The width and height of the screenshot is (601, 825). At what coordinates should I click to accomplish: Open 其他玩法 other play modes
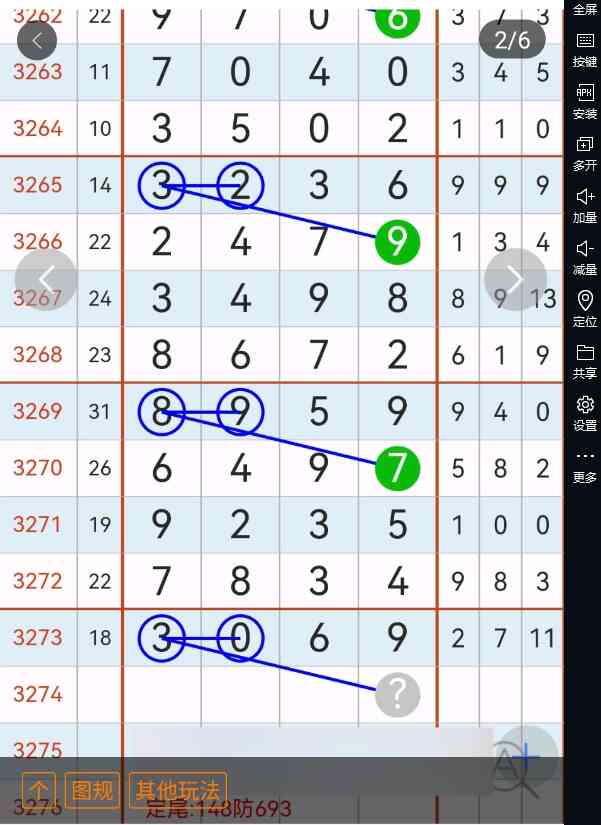coord(178,790)
